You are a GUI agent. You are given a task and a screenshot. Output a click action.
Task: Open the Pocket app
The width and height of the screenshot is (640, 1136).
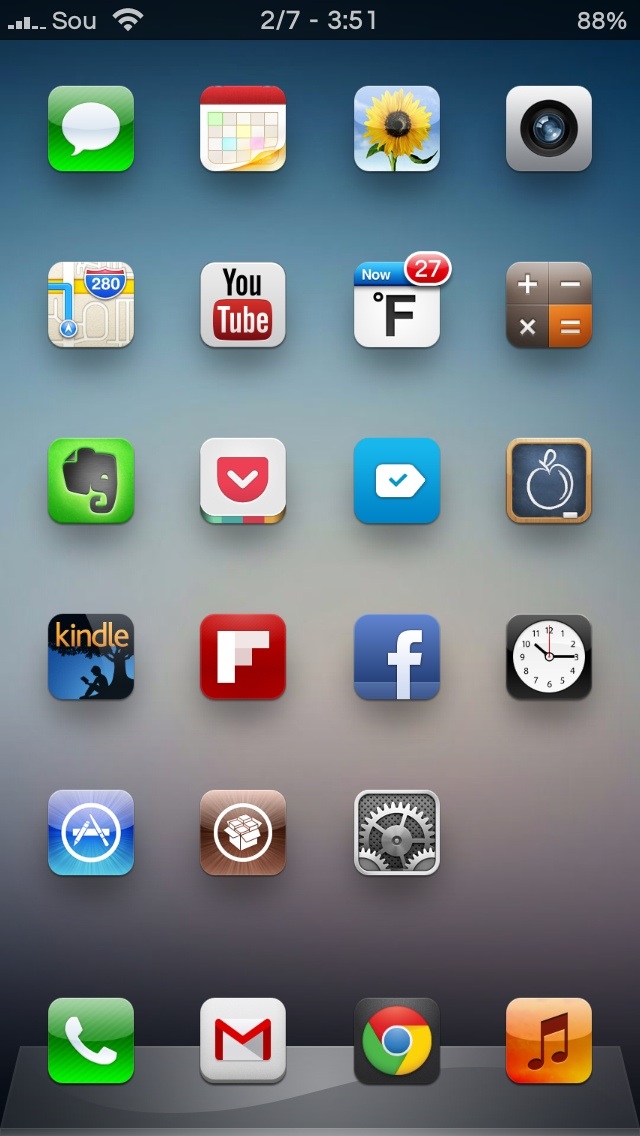(x=243, y=481)
